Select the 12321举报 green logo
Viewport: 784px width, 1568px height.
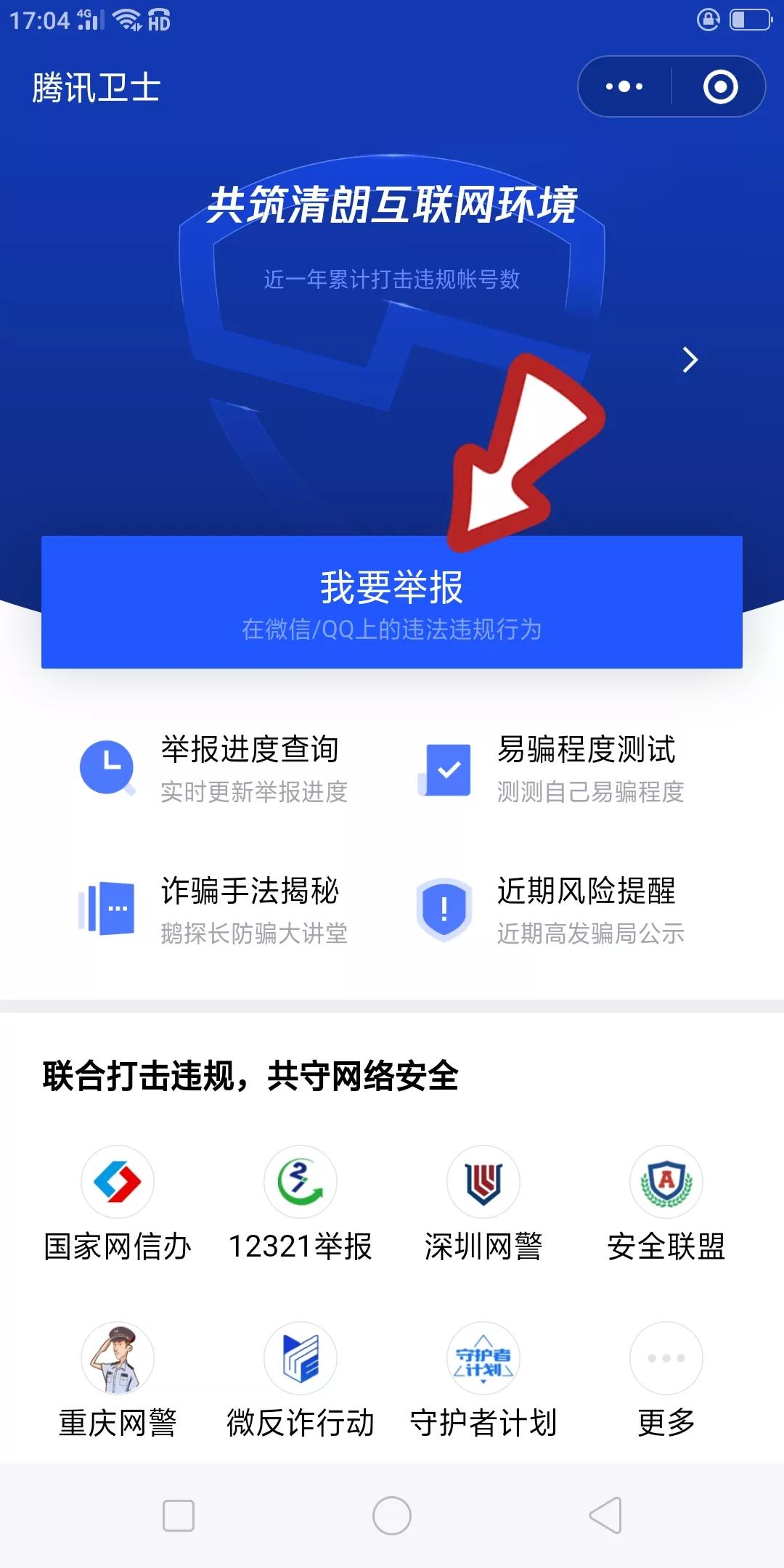click(x=301, y=1181)
